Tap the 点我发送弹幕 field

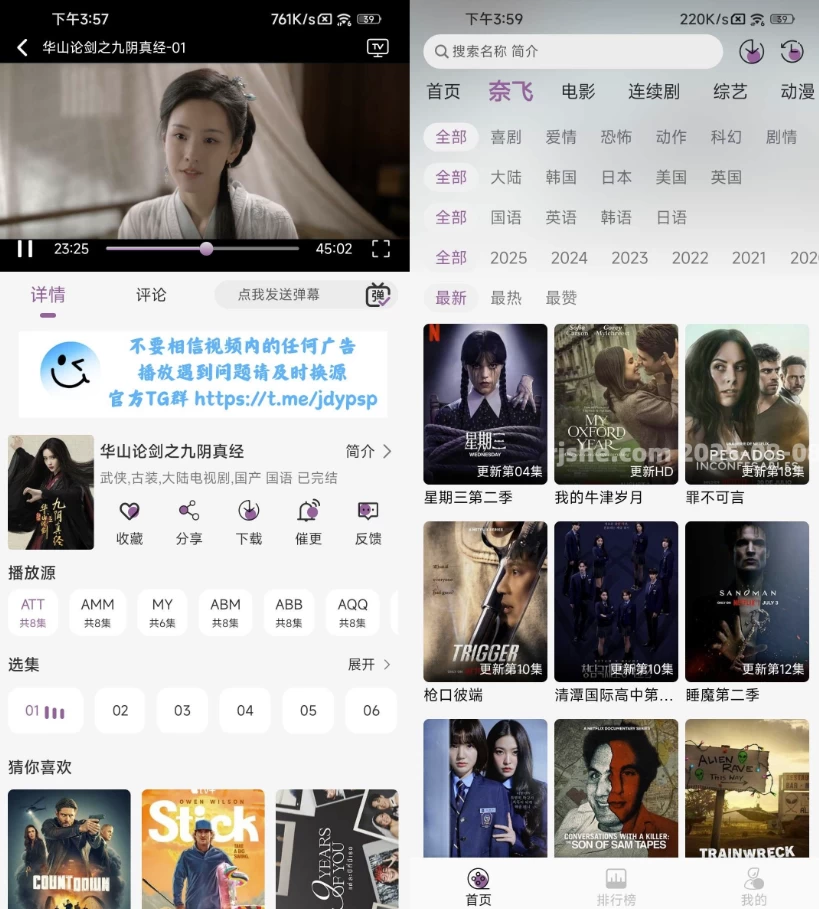(279, 295)
